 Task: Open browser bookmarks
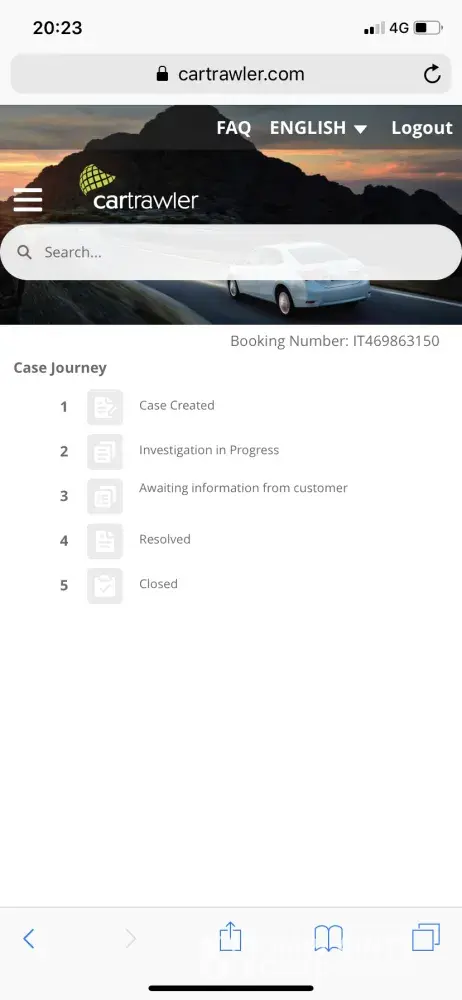coord(329,938)
